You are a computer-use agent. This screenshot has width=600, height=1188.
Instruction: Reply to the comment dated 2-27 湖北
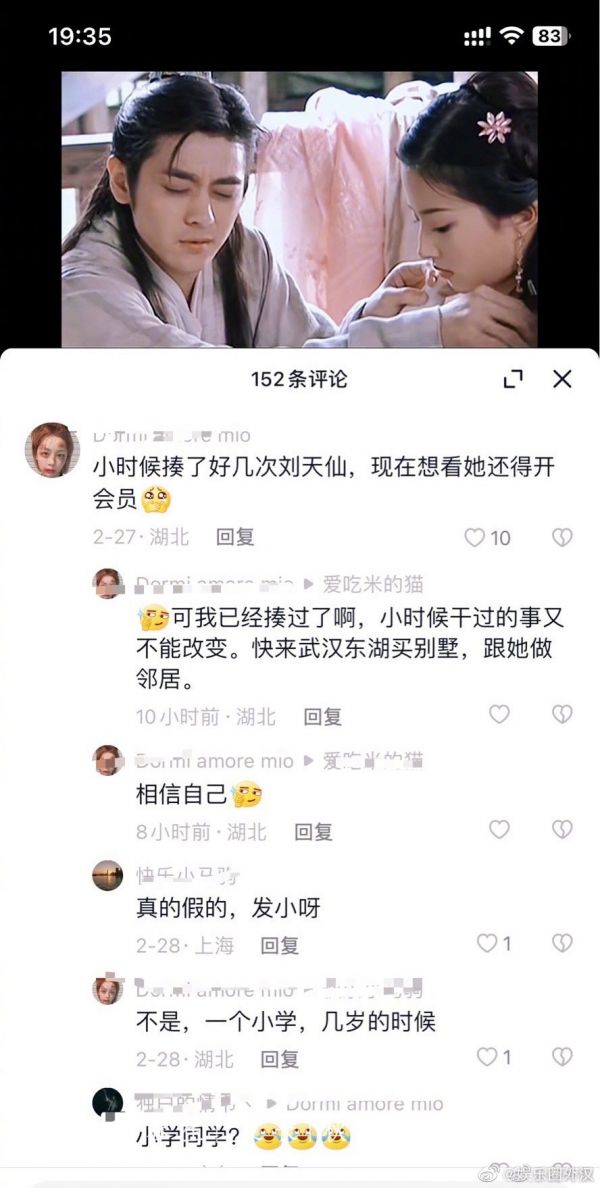tap(235, 537)
